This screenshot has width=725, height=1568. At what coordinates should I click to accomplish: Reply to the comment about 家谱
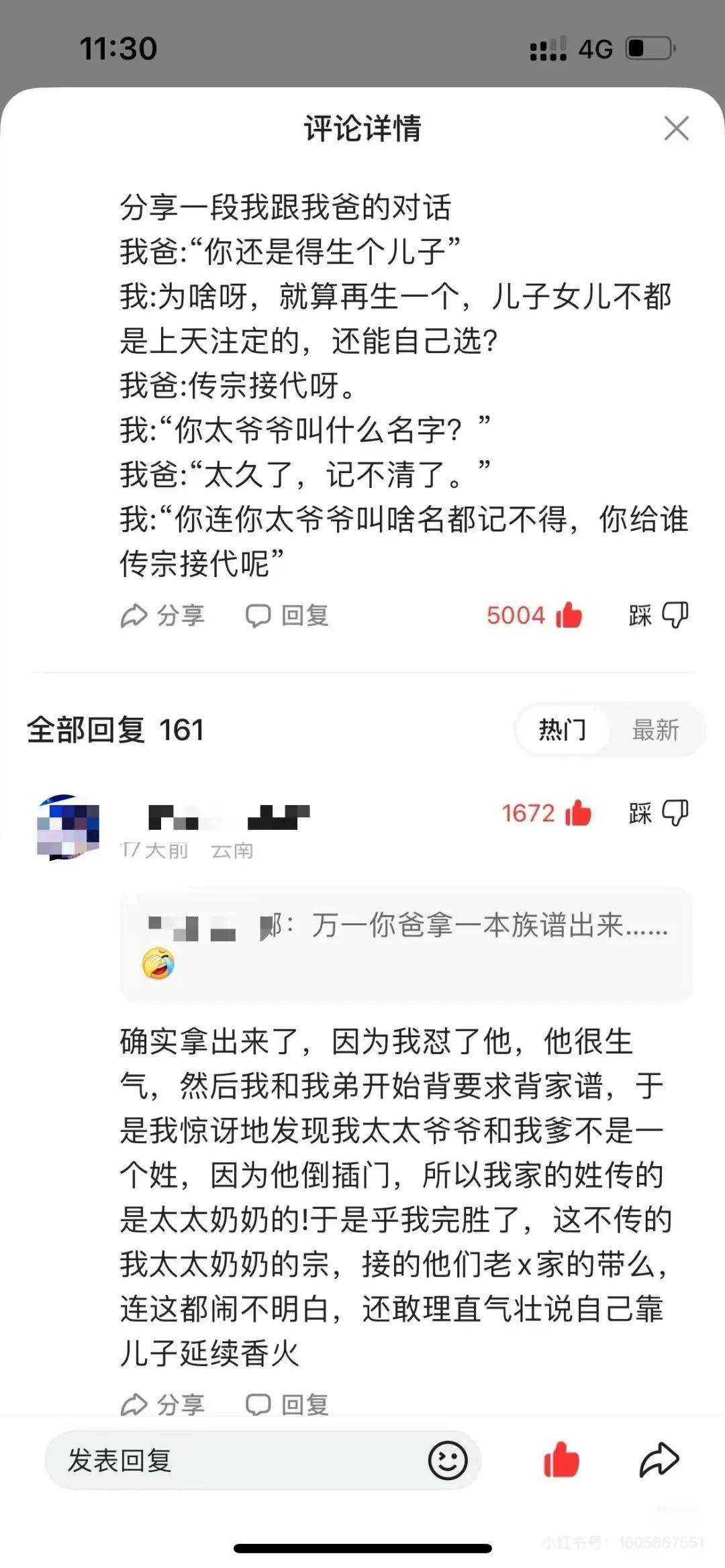click(x=287, y=1404)
